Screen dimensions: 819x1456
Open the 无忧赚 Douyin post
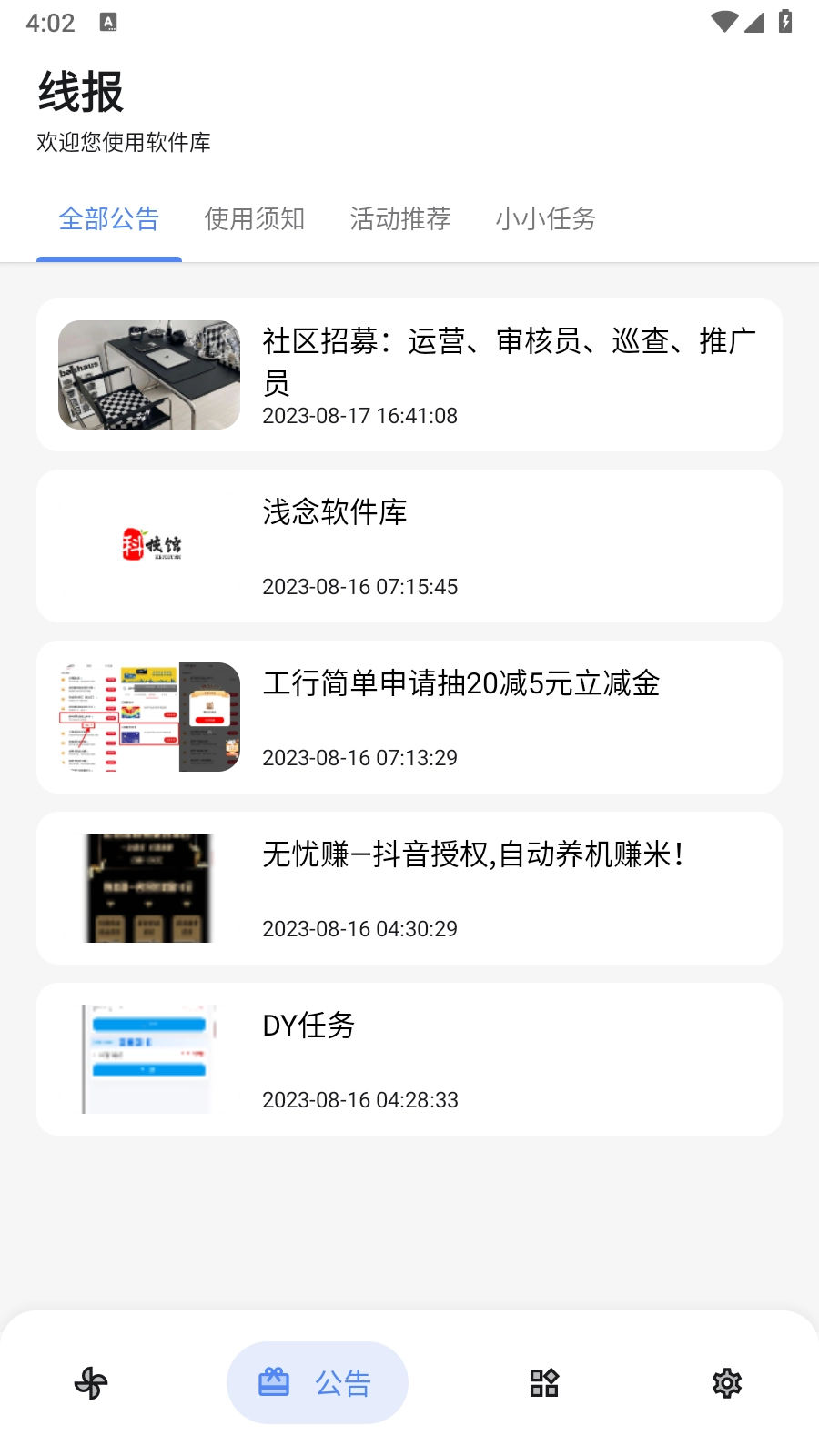click(x=409, y=887)
